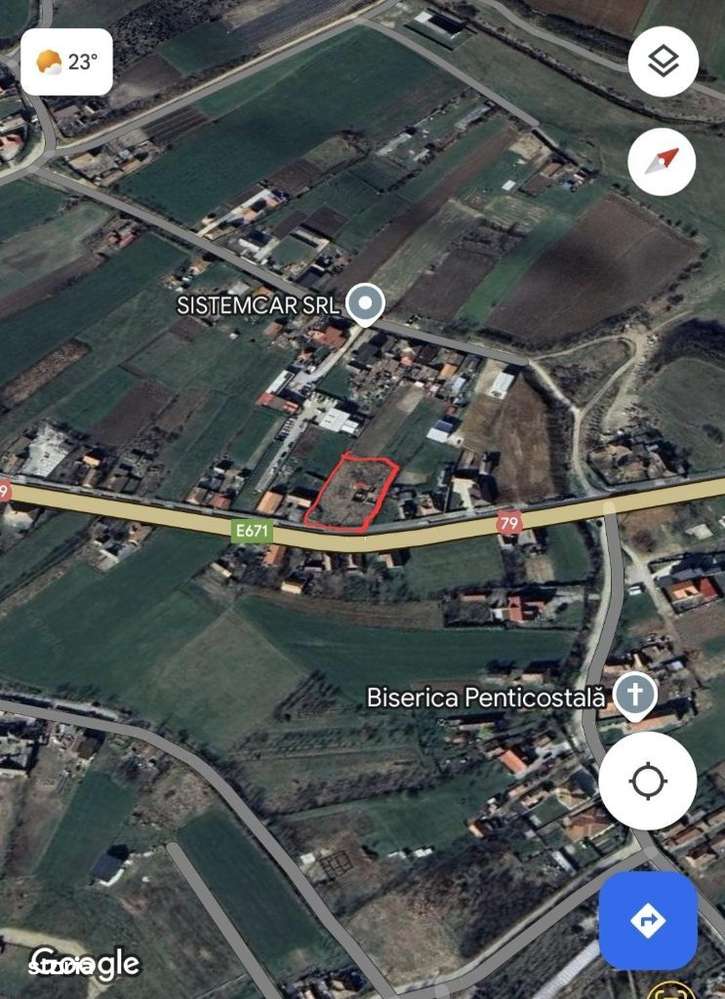Center the map on my location

[647, 780]
